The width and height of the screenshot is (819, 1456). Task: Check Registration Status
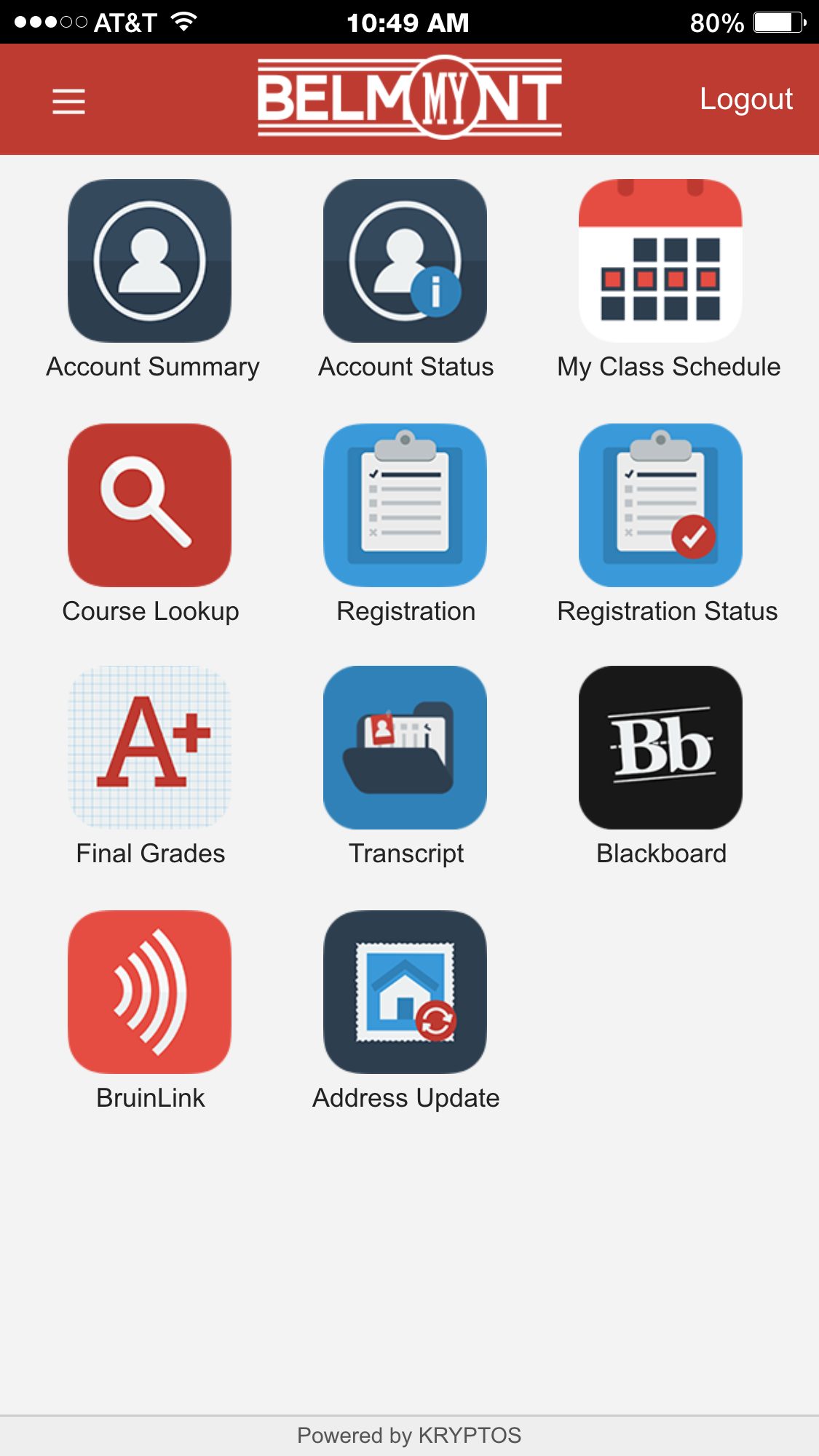click(x=660, y=506)
